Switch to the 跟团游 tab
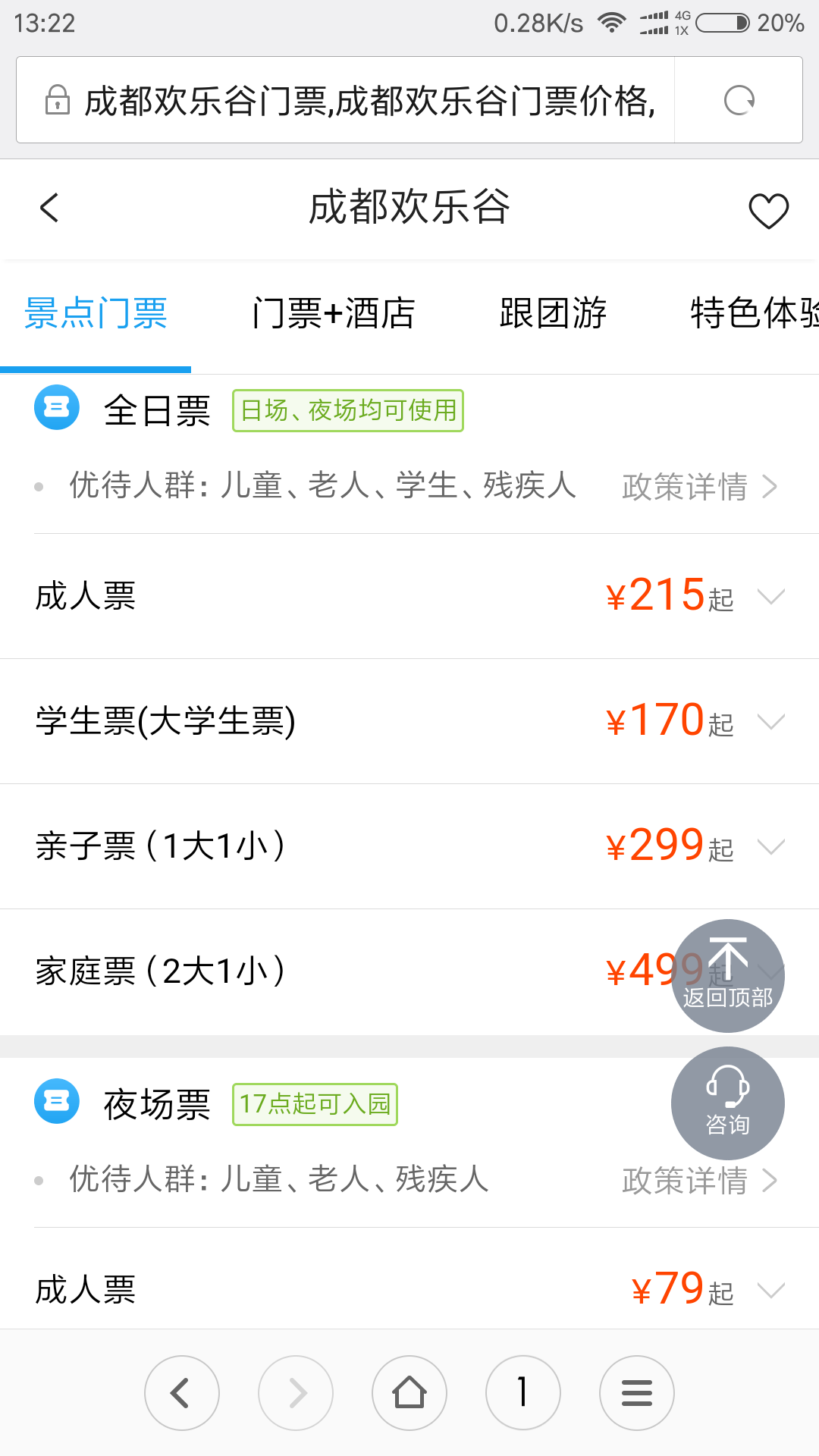 click(553, 312)
